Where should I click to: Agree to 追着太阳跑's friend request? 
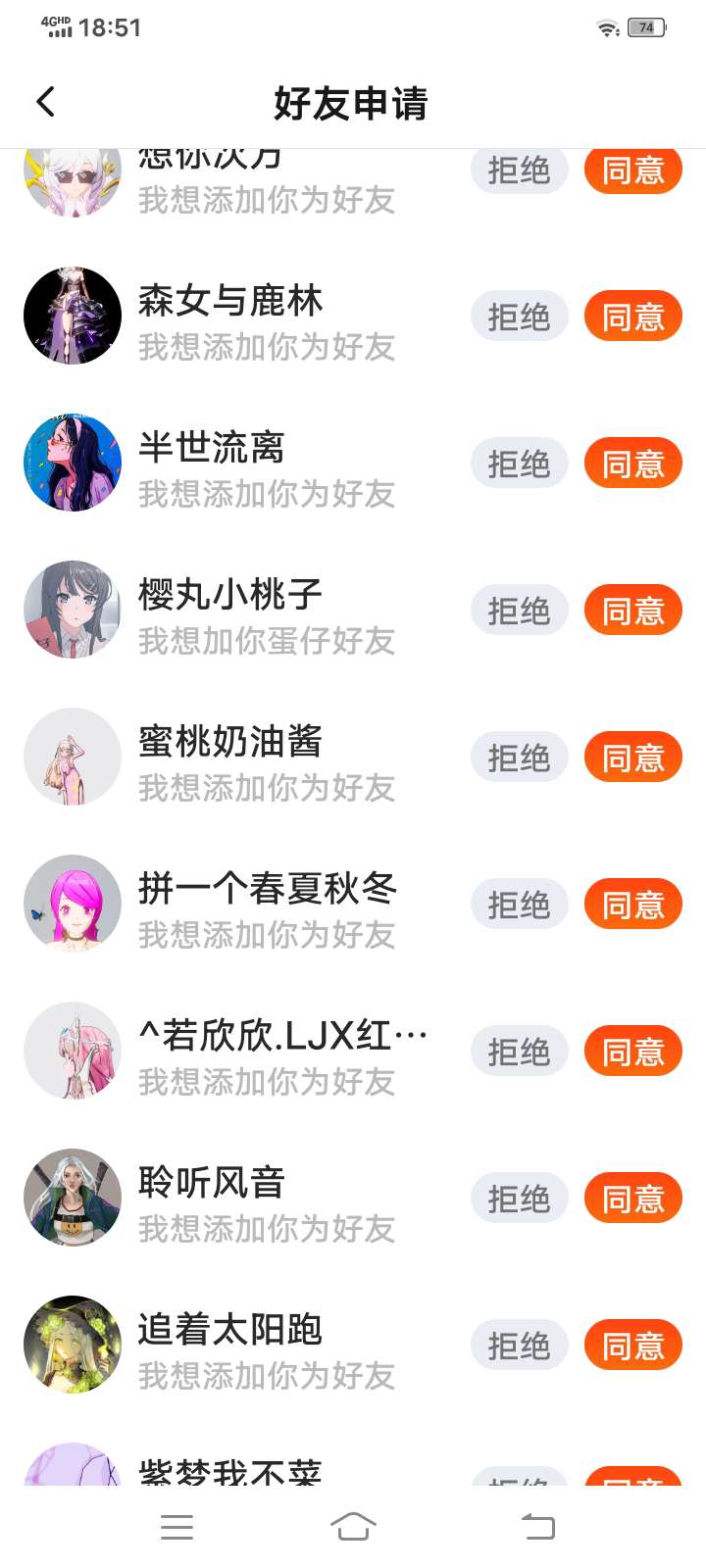pos(632,1346)
